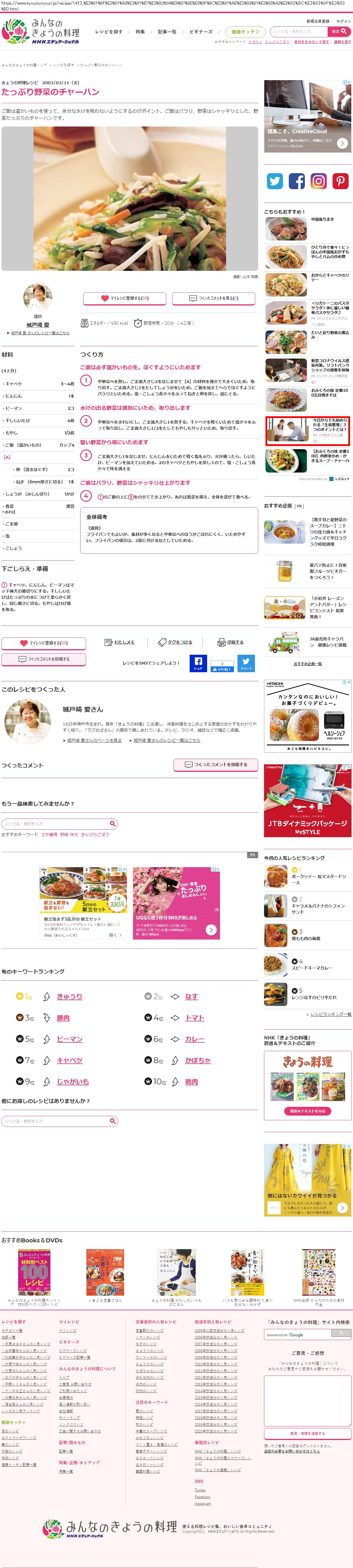The height and width of the screenshot is (1568, 353).
Task: Open recommended recipe 中国風ちまき
Action: [323, 219]
